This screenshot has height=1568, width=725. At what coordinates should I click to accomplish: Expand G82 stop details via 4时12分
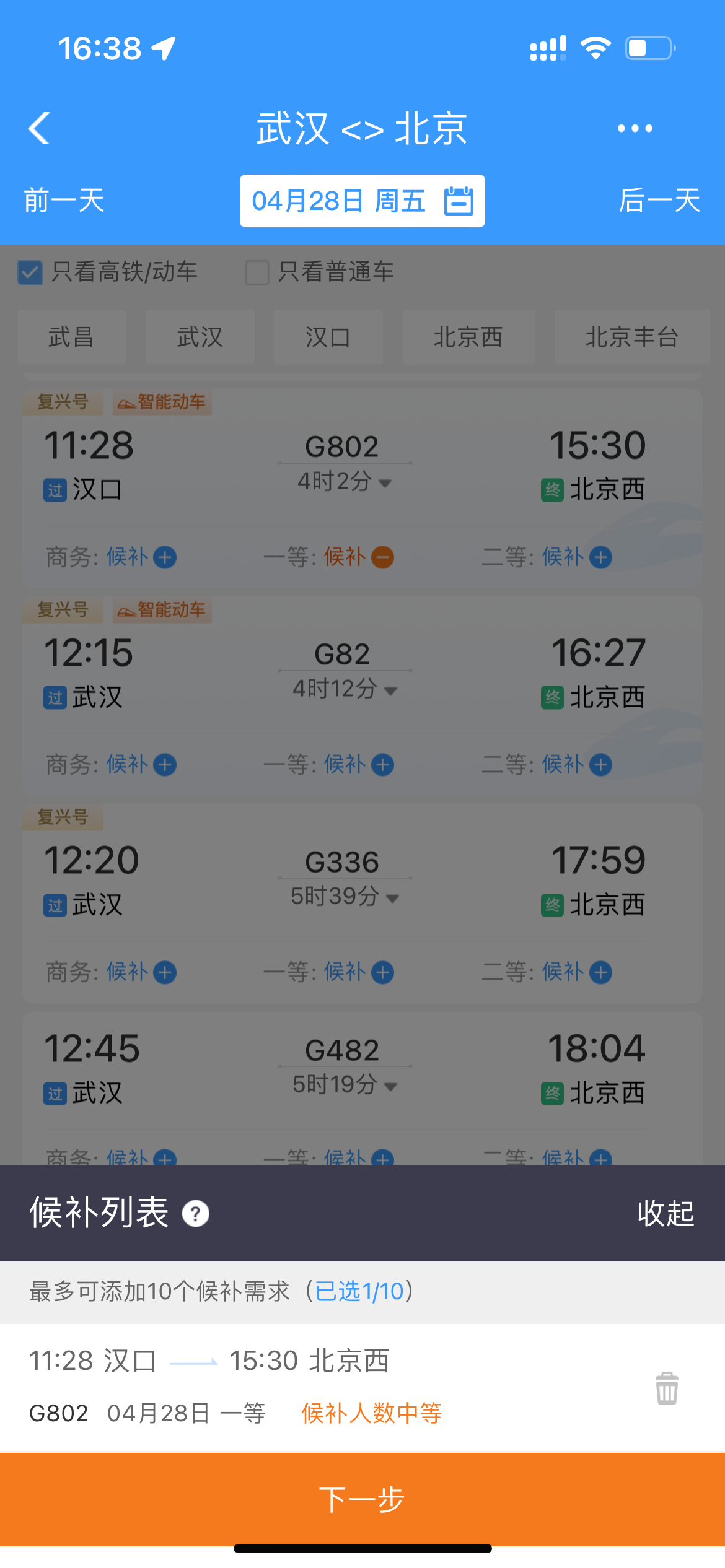[345, 689]
